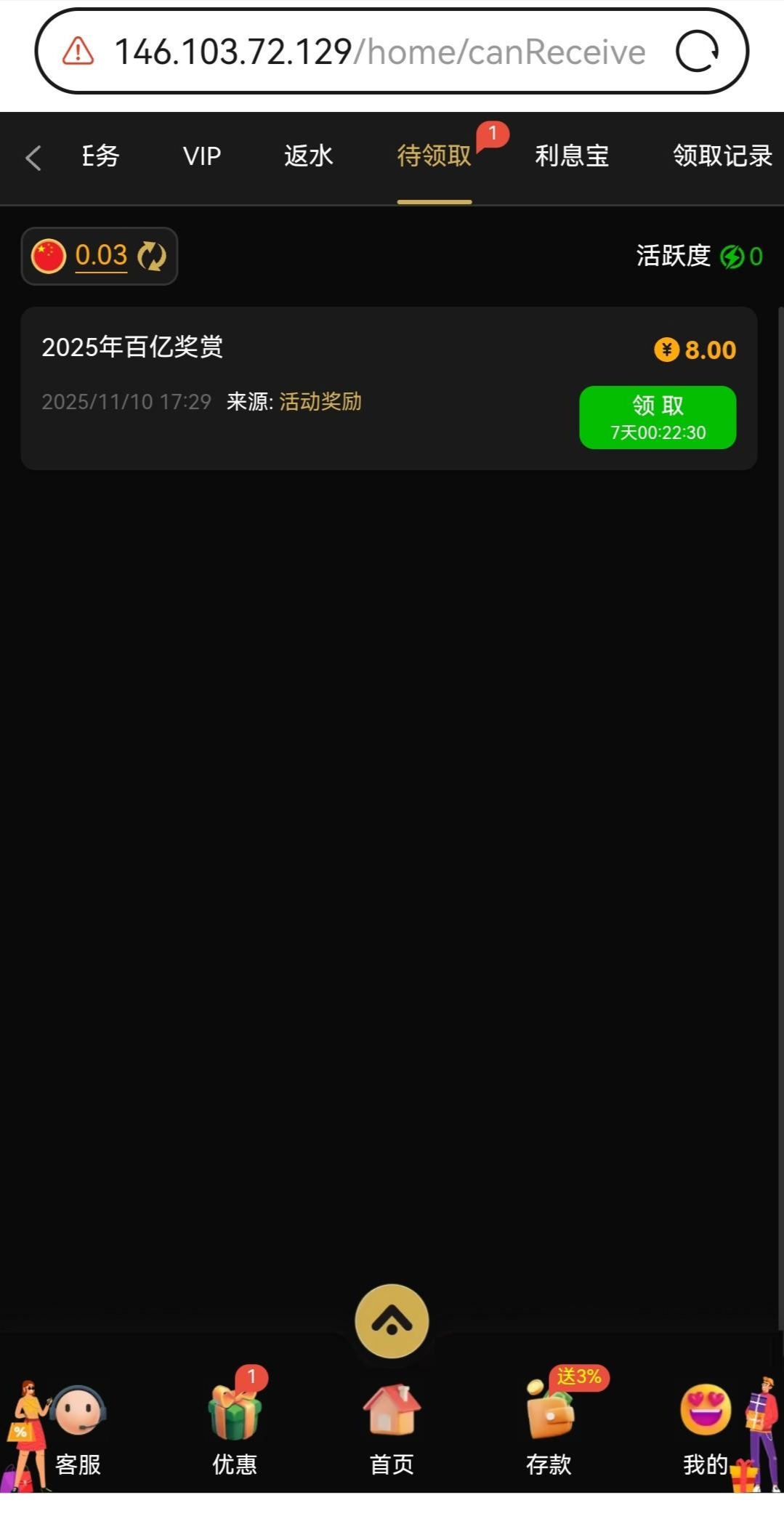Open the 领取记录 tab

(x=722, y=156)
